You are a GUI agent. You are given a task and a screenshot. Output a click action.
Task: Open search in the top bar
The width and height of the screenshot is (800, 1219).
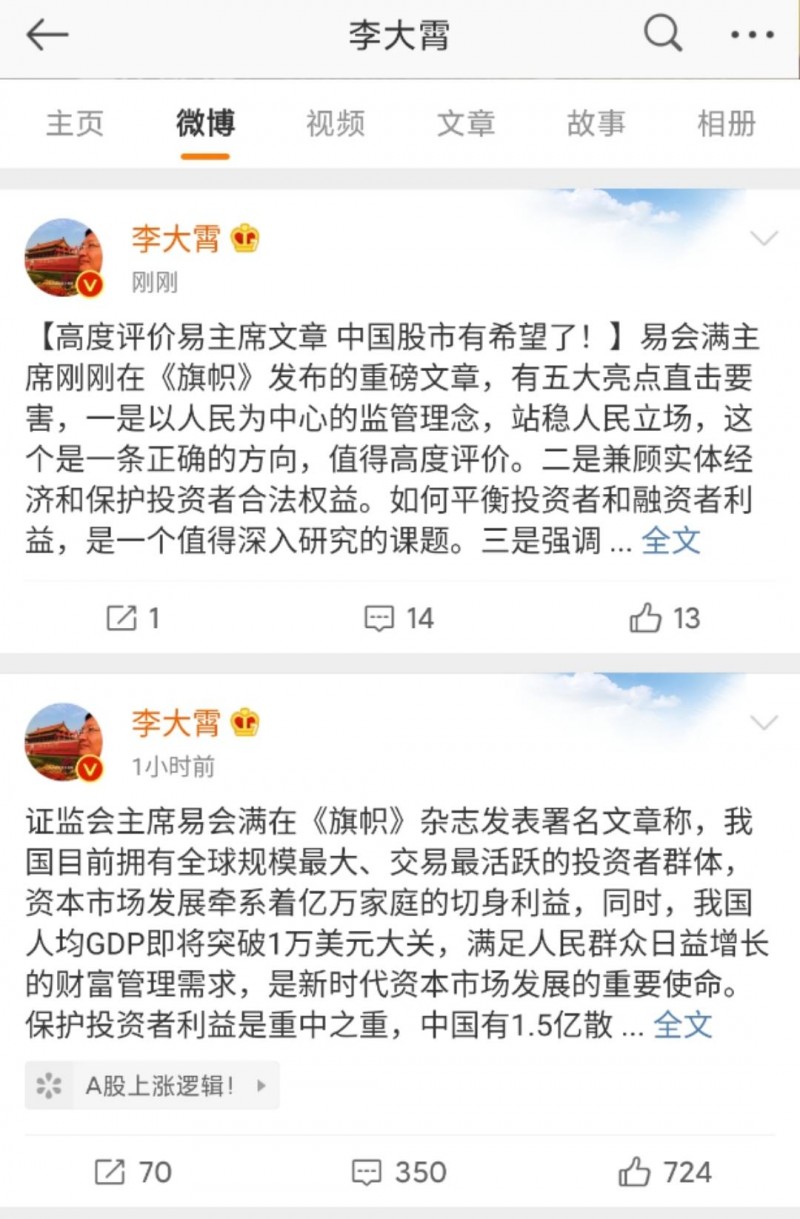tap(662, 35)
